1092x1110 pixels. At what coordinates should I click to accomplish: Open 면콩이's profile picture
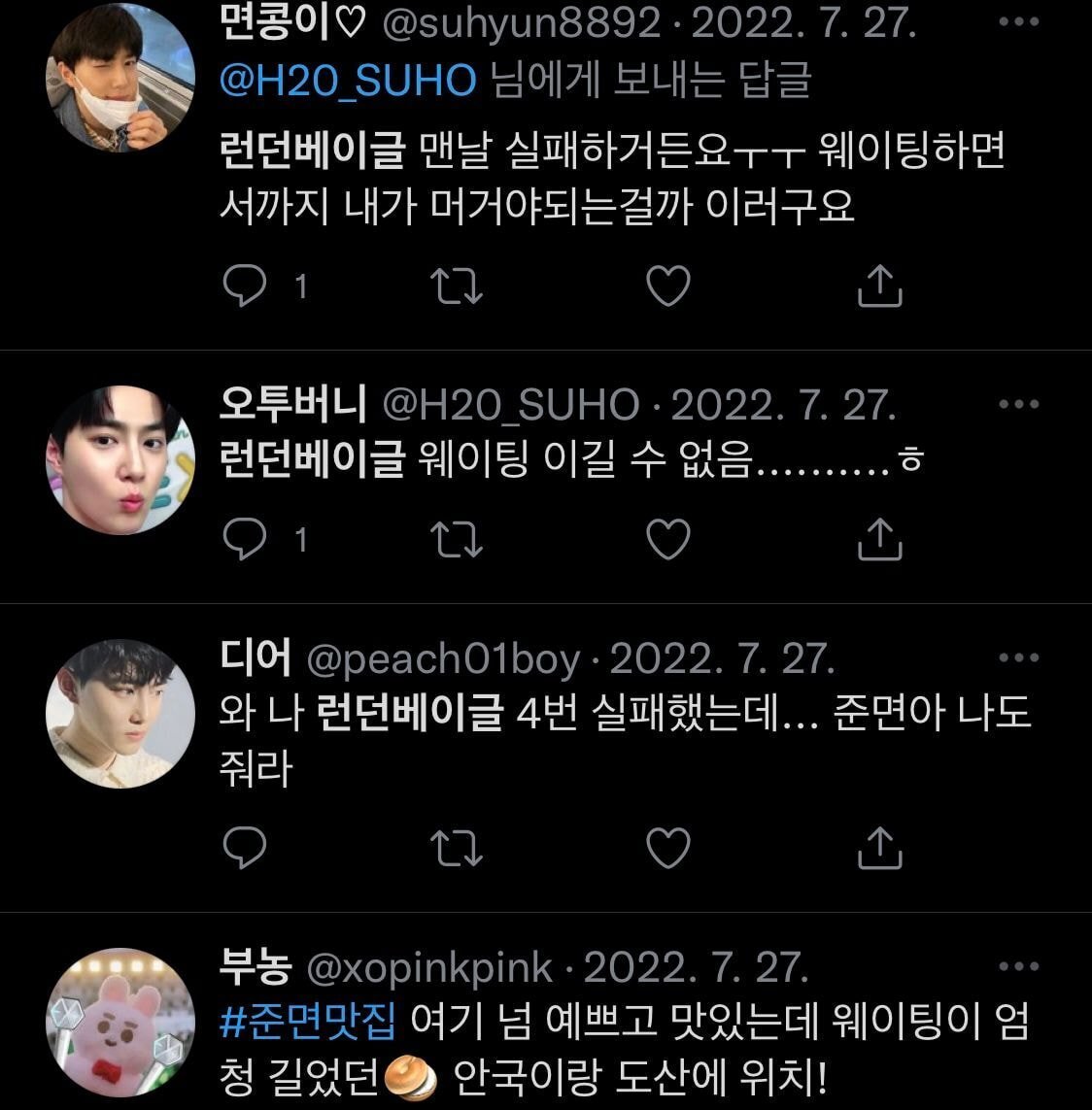[120, 78]
